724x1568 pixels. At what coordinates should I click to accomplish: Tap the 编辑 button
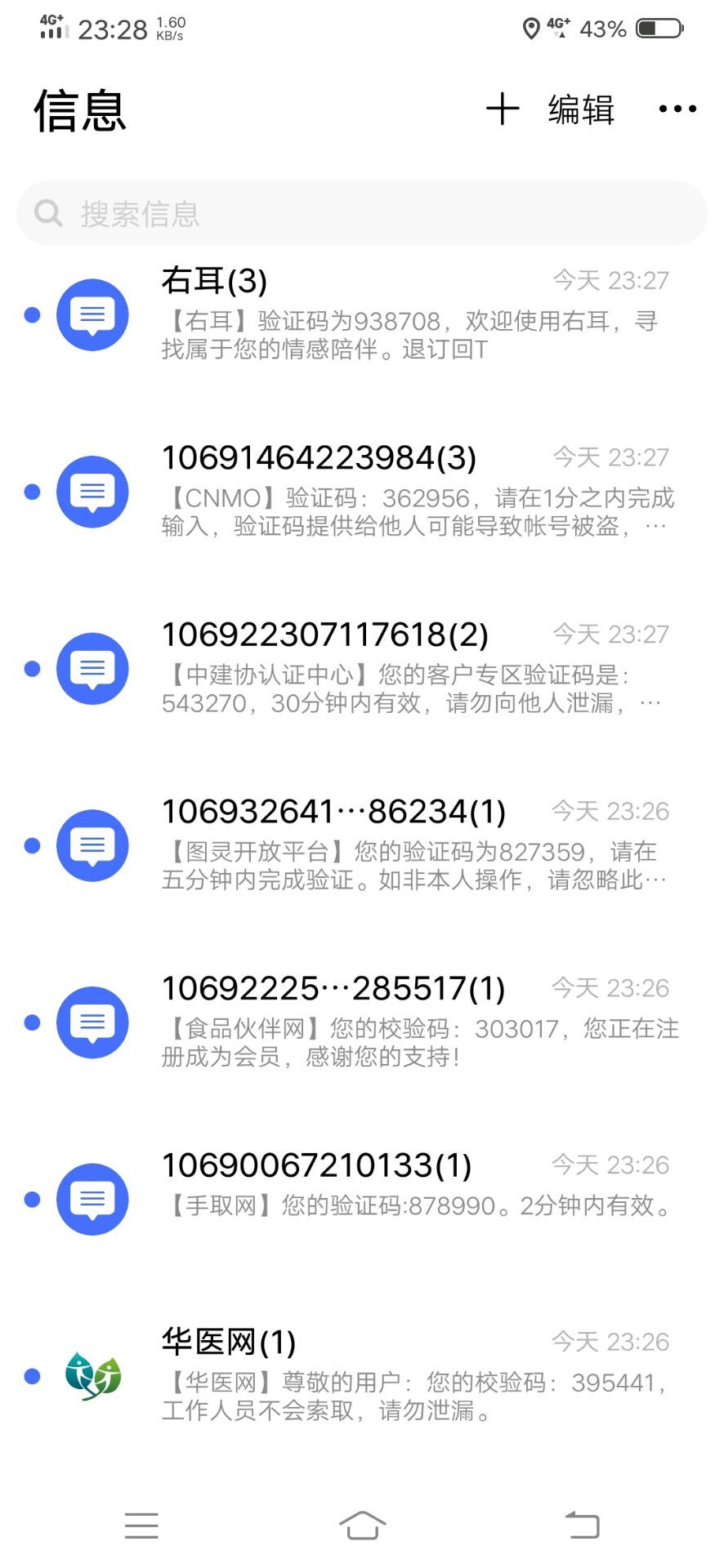coord(581,109)
